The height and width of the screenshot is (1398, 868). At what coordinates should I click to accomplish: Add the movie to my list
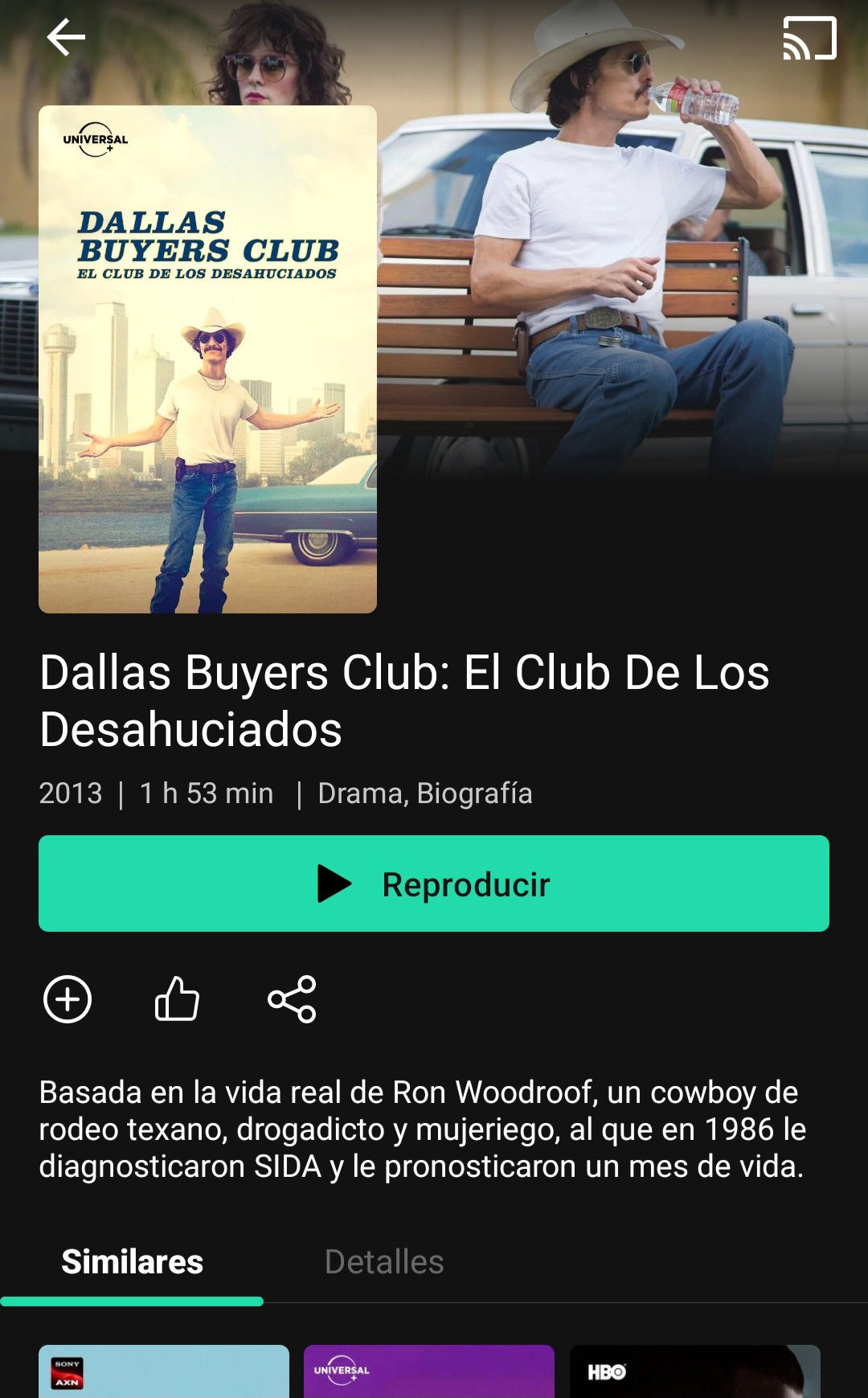(68, 999)
